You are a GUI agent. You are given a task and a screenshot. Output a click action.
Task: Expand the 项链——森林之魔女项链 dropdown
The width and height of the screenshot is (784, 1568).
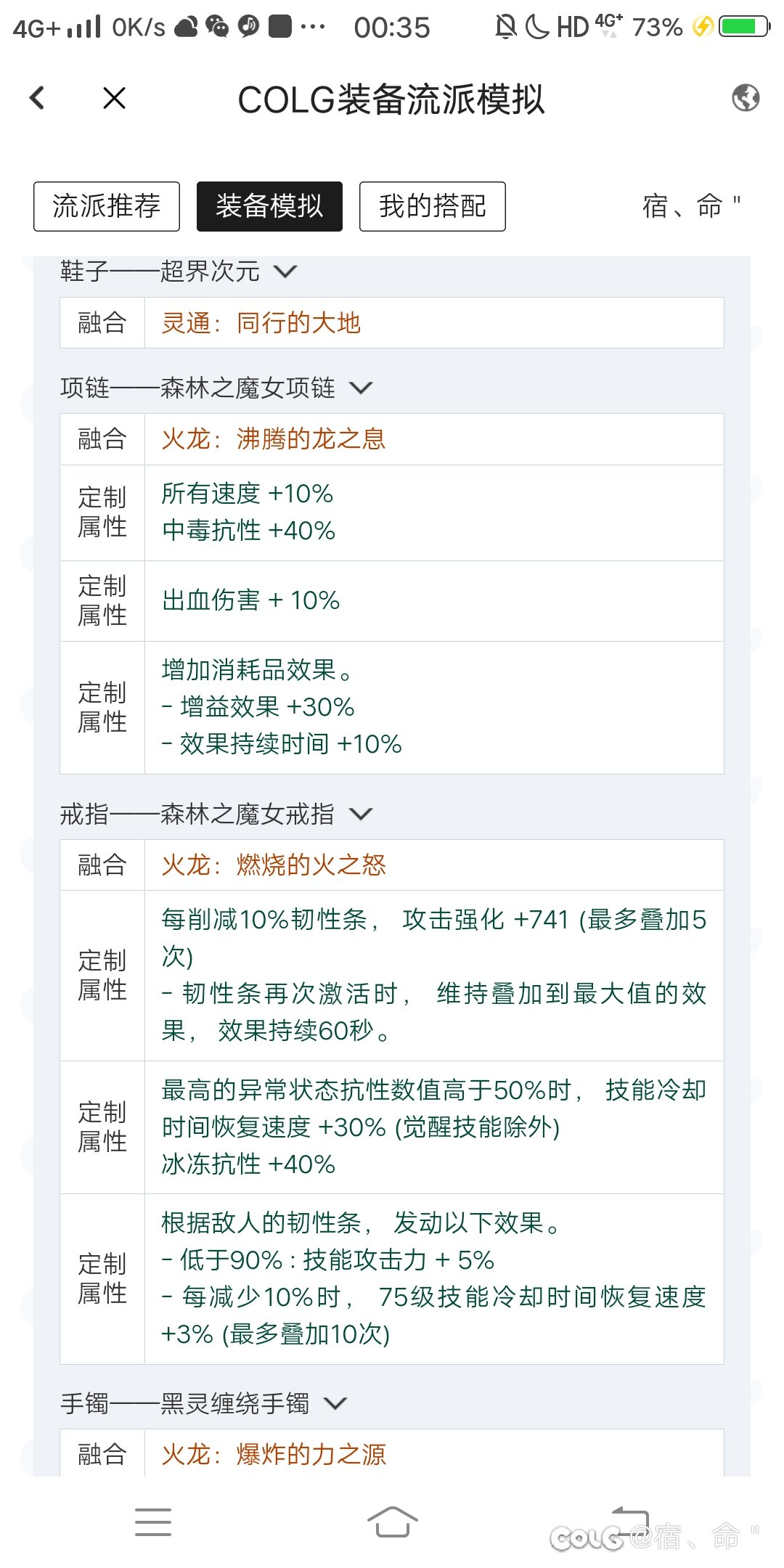coord(216,388)
